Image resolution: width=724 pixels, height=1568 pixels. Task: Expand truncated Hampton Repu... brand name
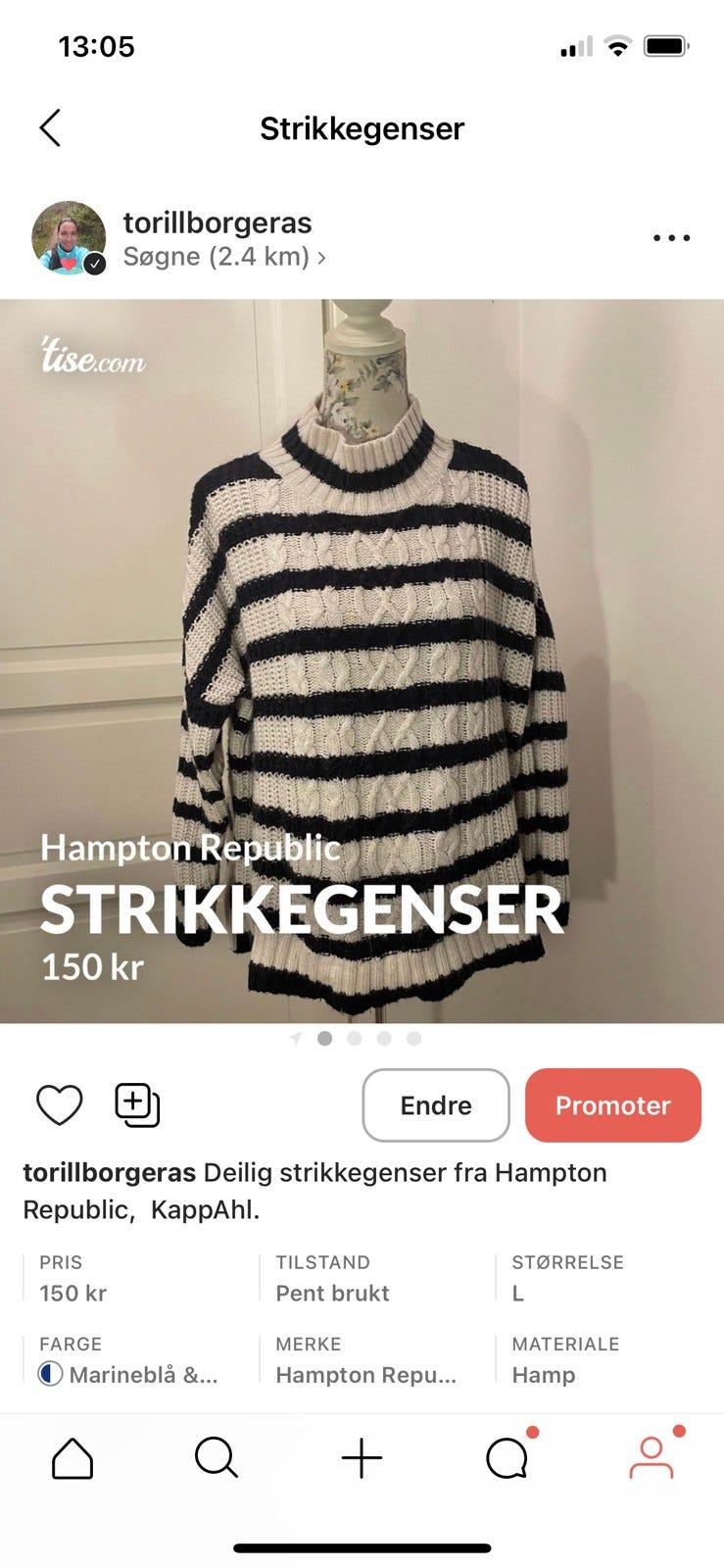point(367,1375)
